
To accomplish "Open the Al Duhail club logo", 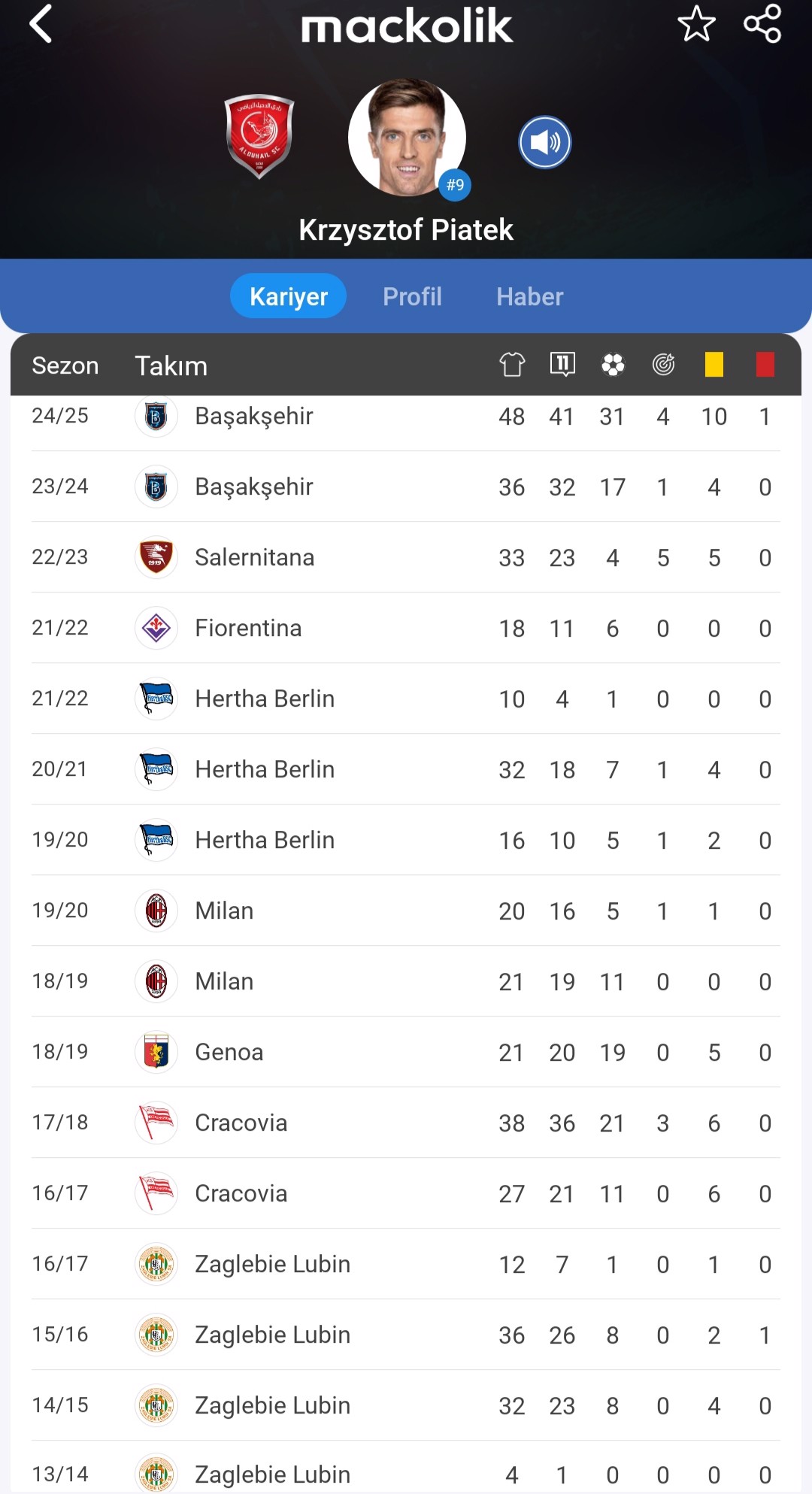I will 259,136.
